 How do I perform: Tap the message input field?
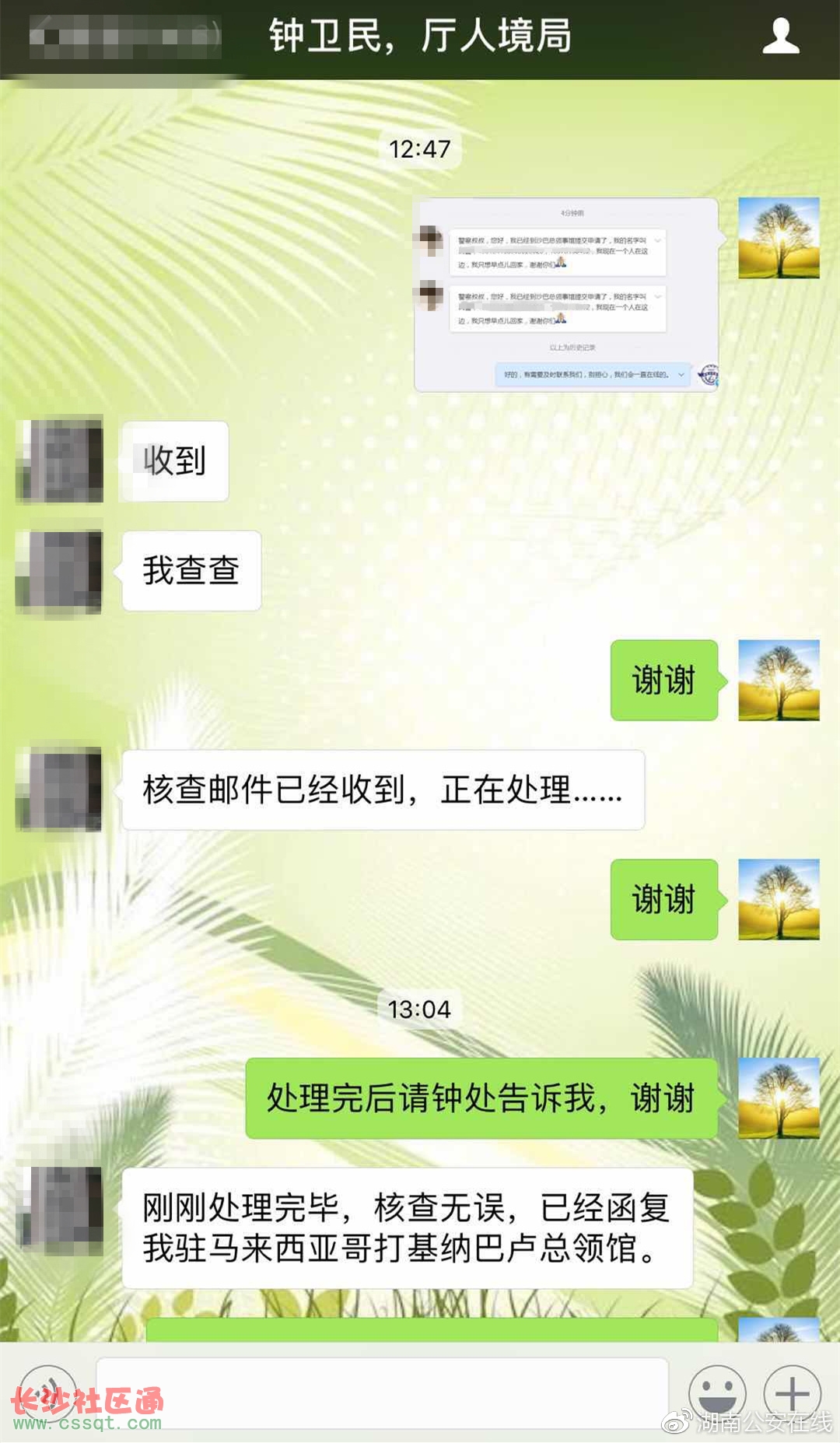381,1392
